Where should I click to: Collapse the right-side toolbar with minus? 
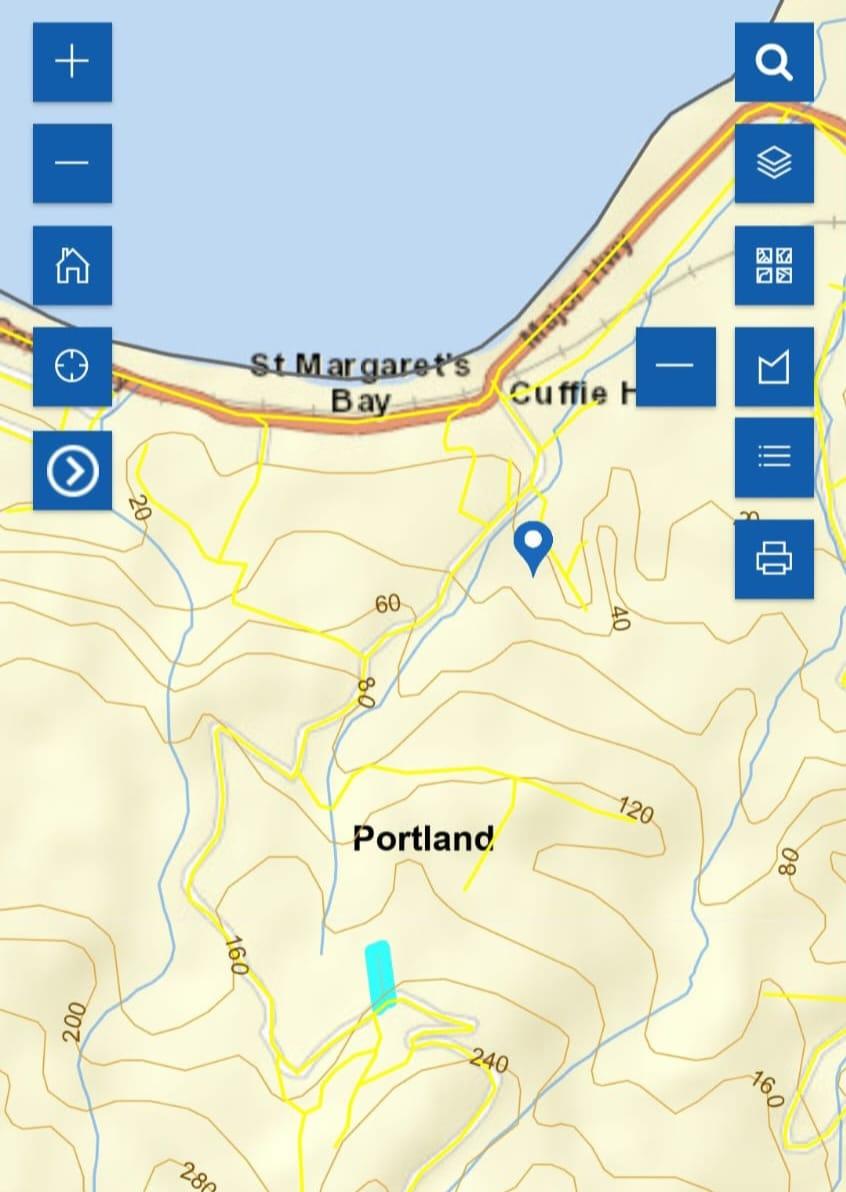click(x=675, y=366)
